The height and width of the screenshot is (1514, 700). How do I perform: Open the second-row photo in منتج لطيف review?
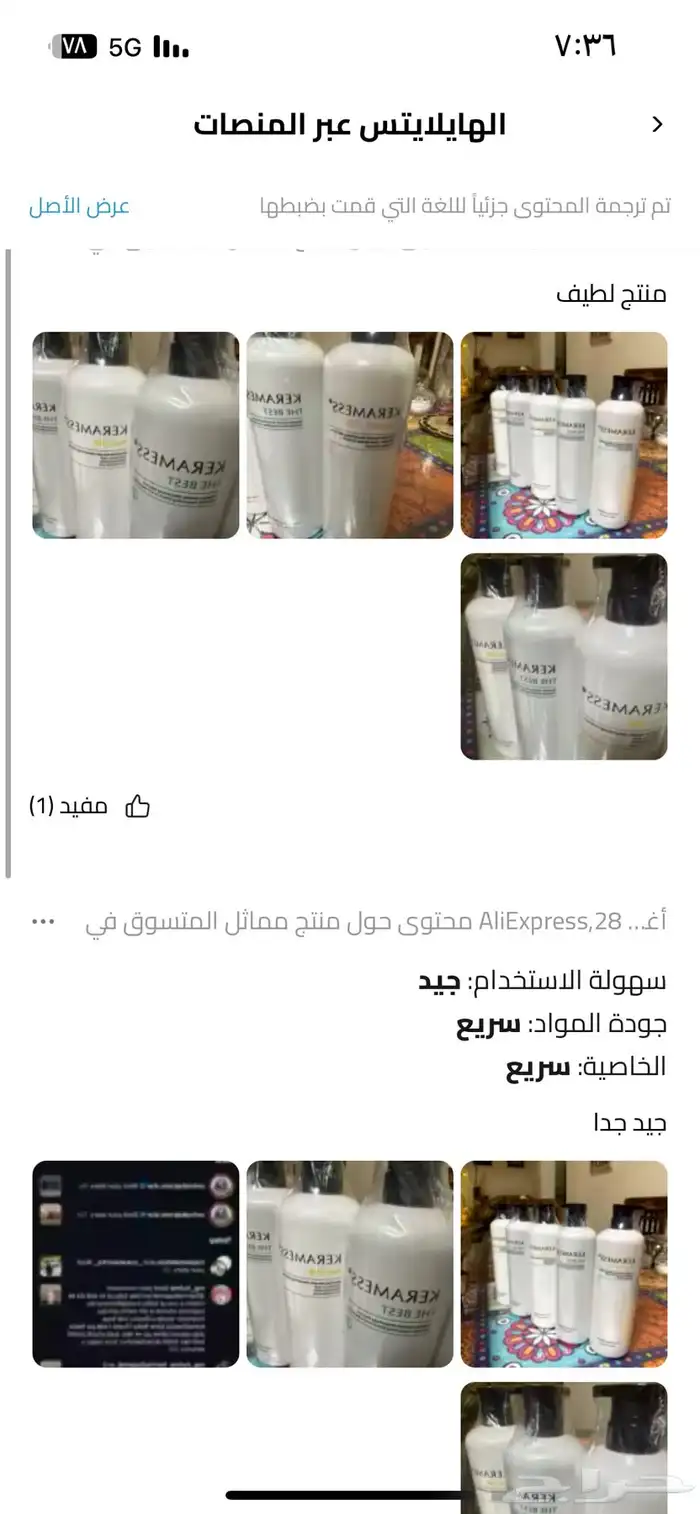pos(563,657)
